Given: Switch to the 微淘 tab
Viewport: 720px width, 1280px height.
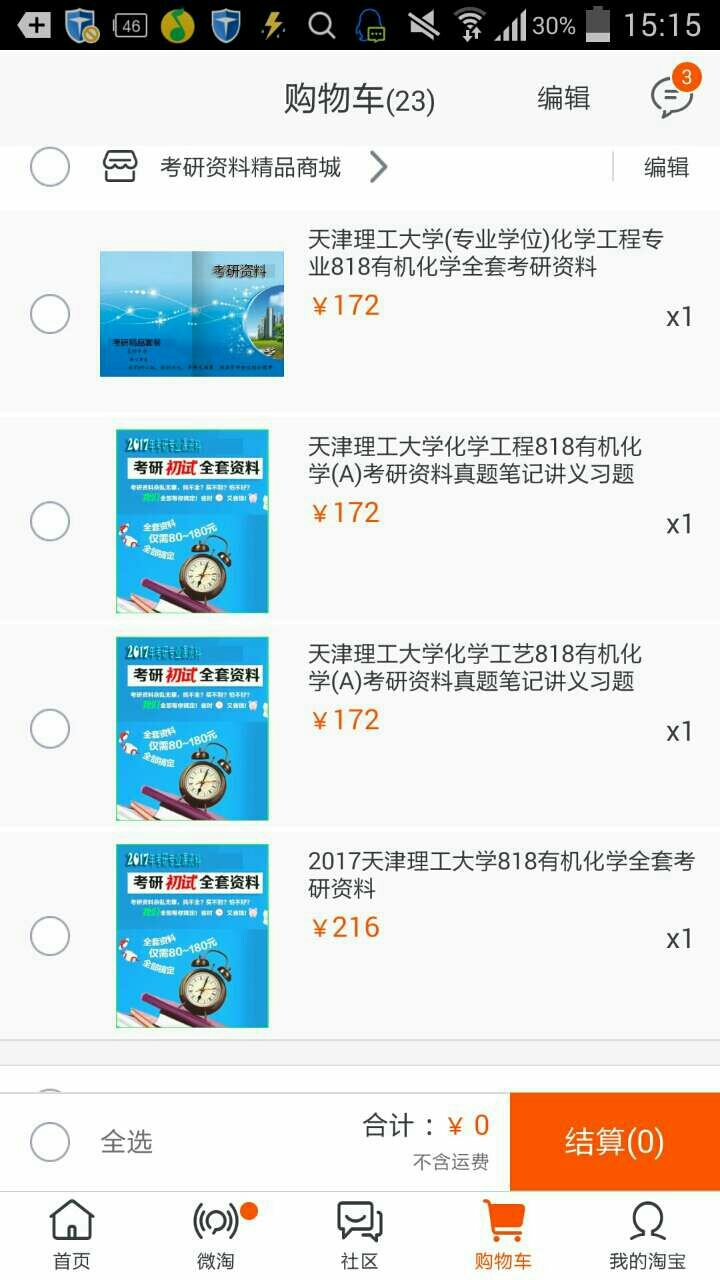Looking at the screenshot, I should click(x=216, y=1235).
